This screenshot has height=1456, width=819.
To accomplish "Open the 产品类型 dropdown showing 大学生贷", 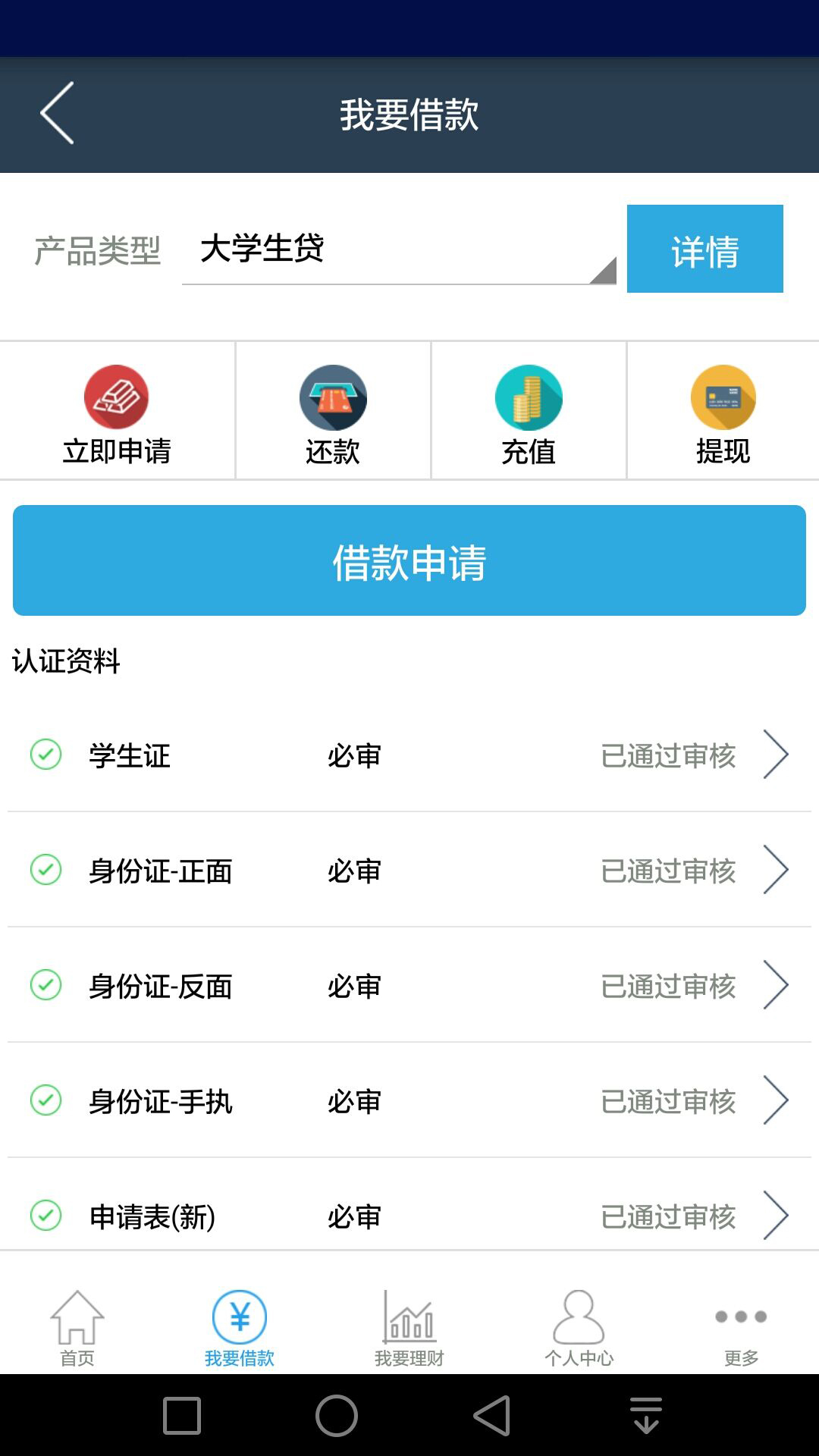I will pos(399,250).
